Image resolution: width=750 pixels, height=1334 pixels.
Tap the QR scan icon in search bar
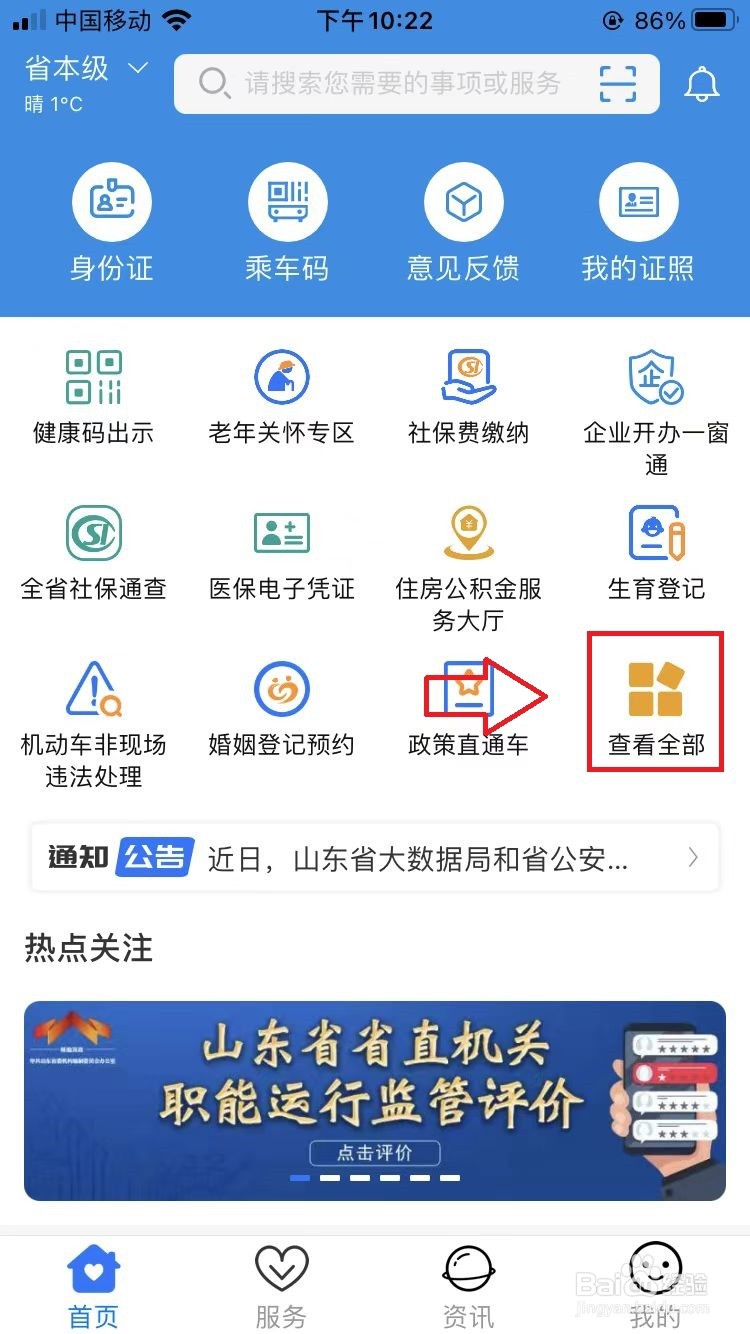[620, 84]
